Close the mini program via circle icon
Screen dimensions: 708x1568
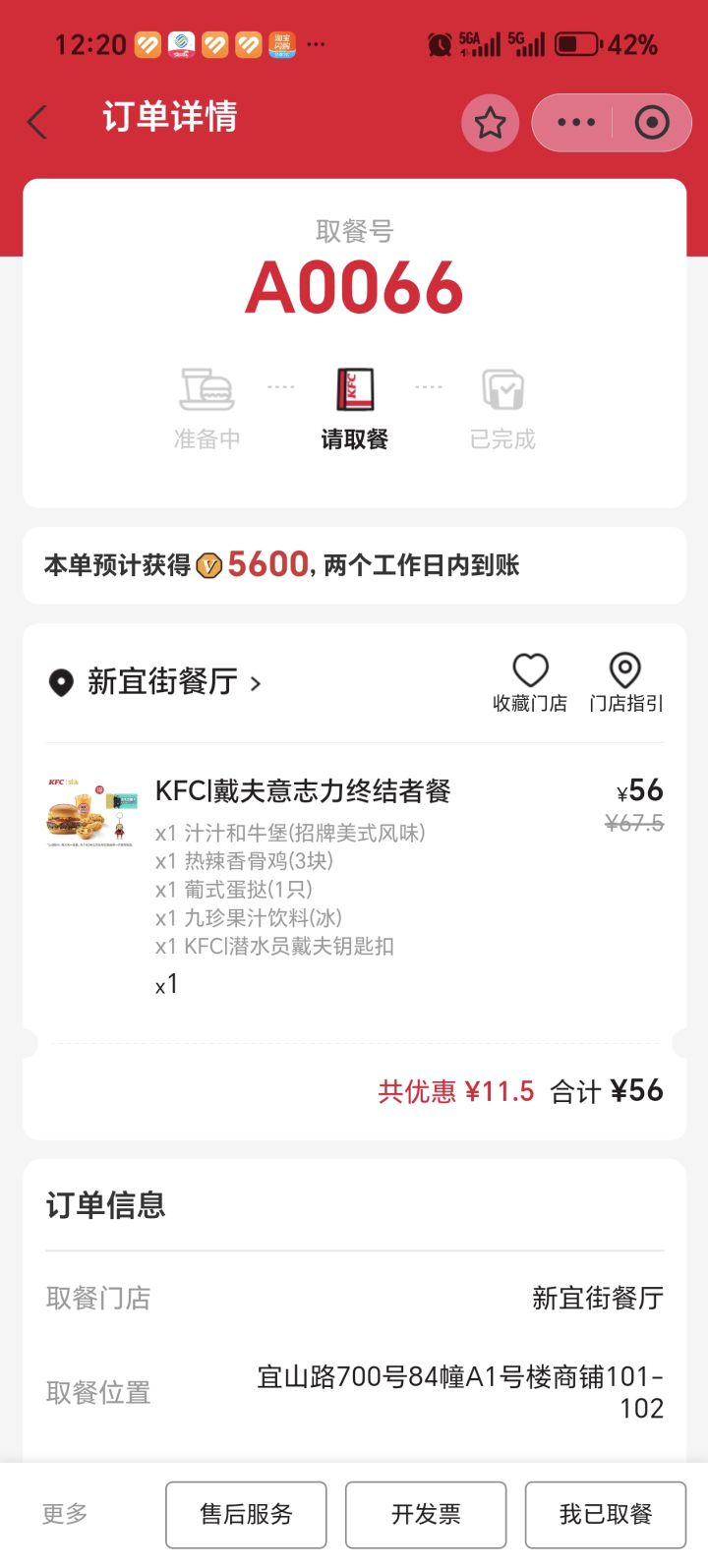click(651, 123)
